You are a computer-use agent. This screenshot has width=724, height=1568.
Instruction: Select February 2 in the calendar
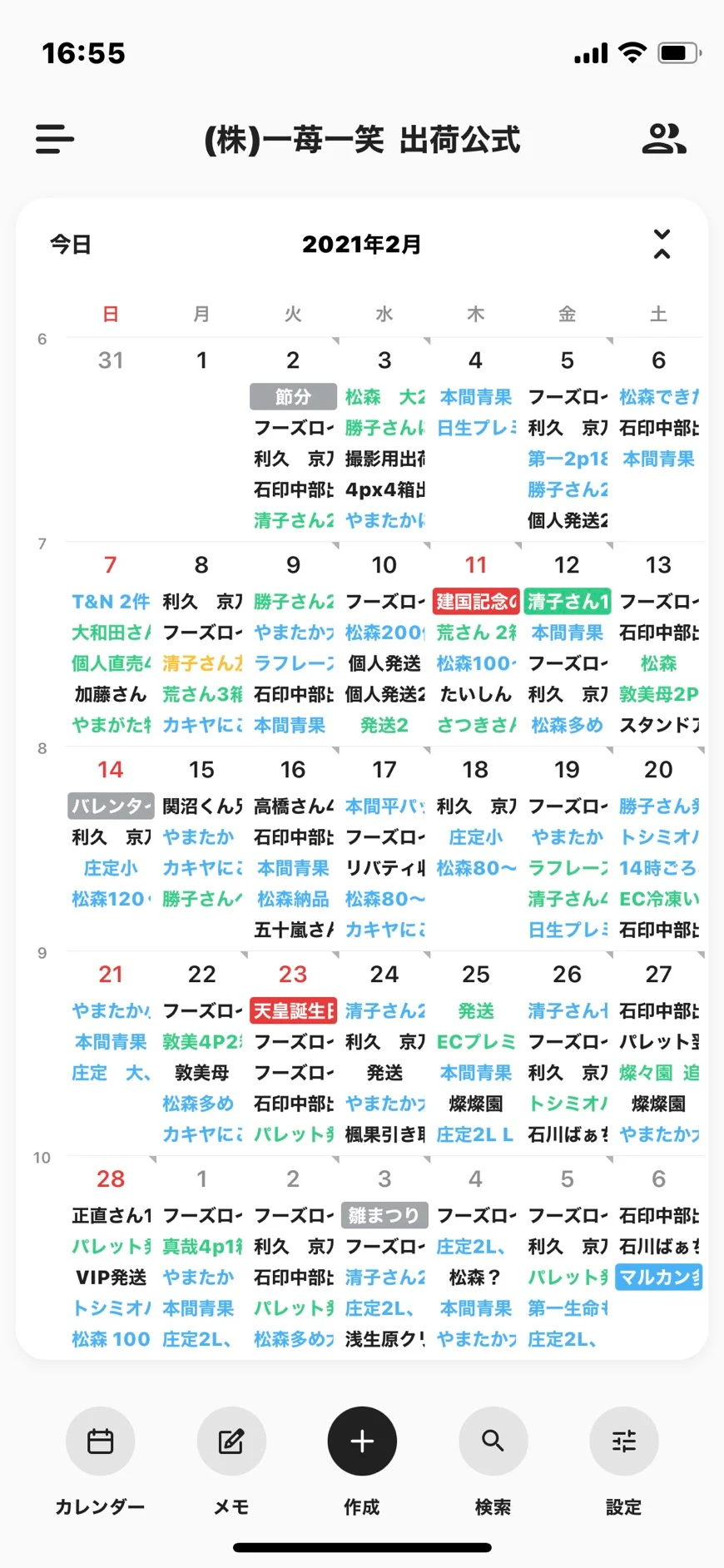tap(293, 360)
